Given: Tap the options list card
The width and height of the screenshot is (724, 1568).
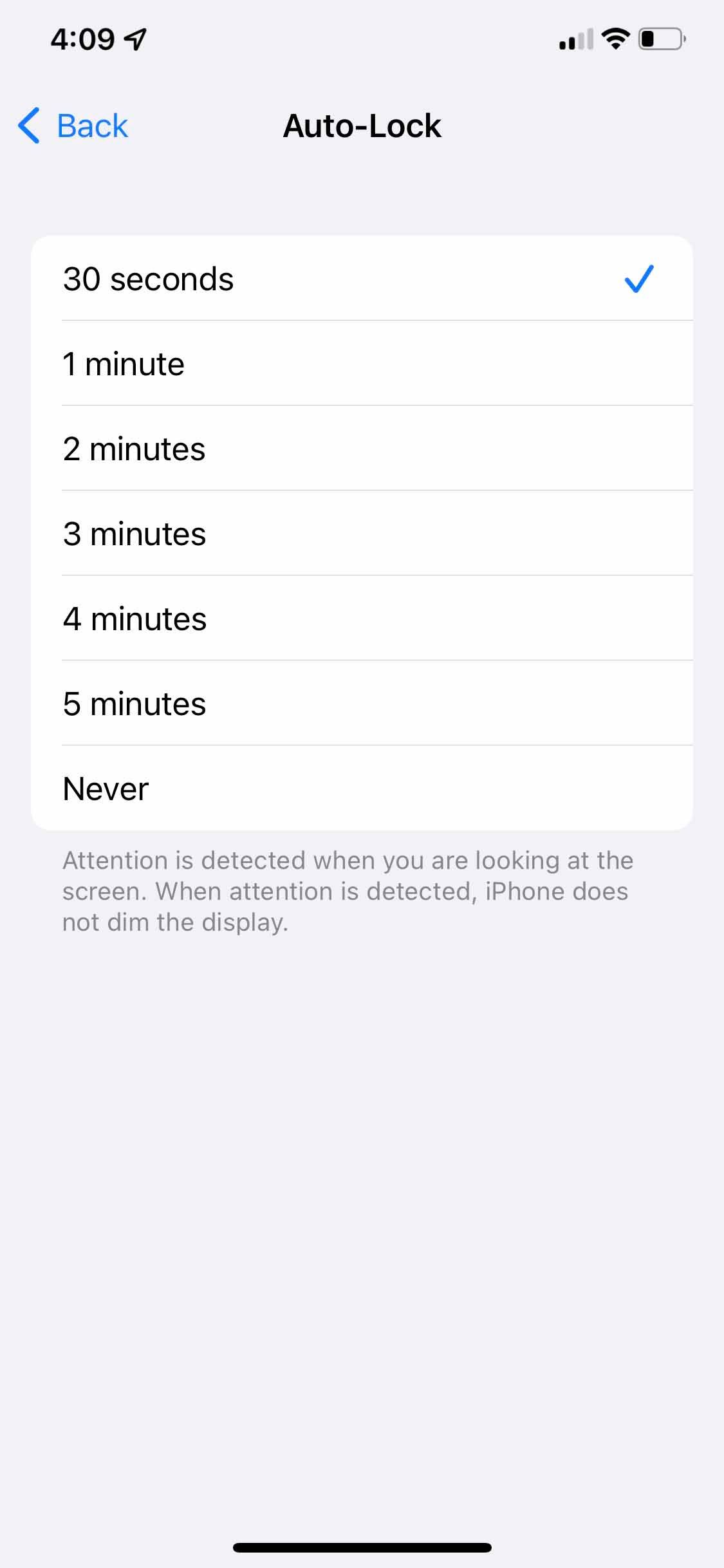Looking at the screenshot, I should [x=362, y=534].
